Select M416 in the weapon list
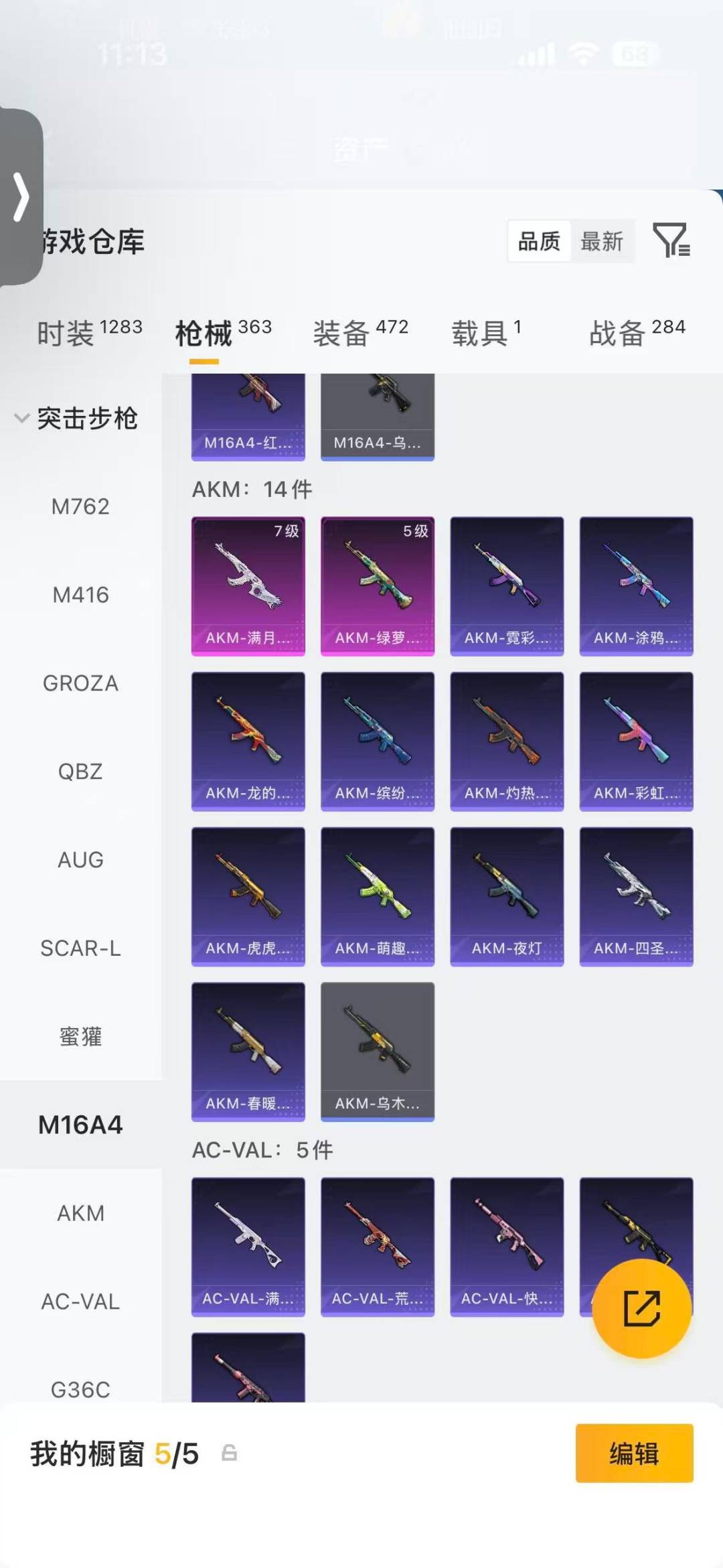The image size is (723, 1568). (x=80, y=595)
